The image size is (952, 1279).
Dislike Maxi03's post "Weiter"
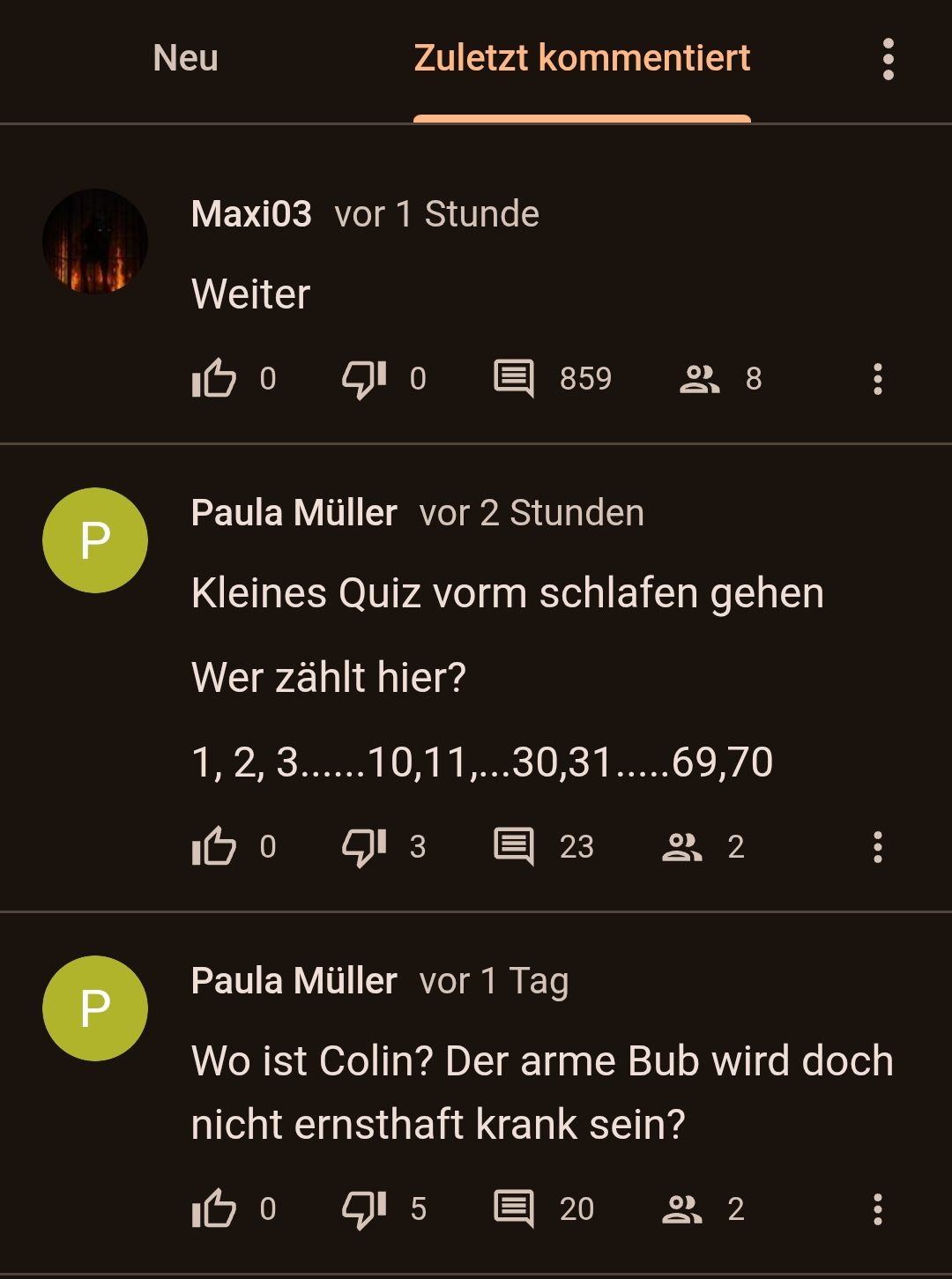pos(364,379)
